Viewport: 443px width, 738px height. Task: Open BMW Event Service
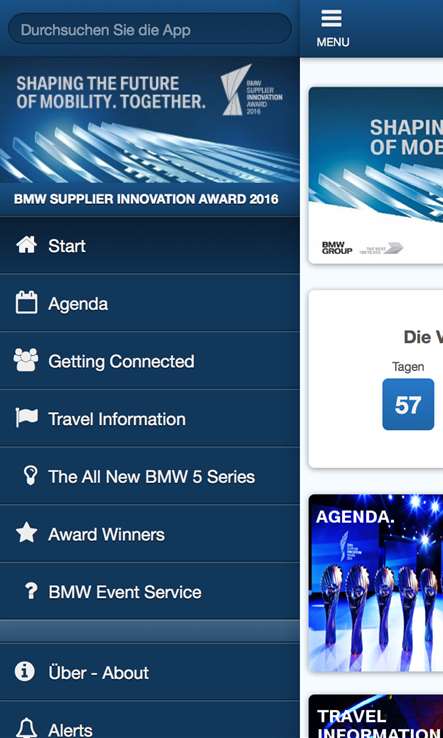click(150, 592)
